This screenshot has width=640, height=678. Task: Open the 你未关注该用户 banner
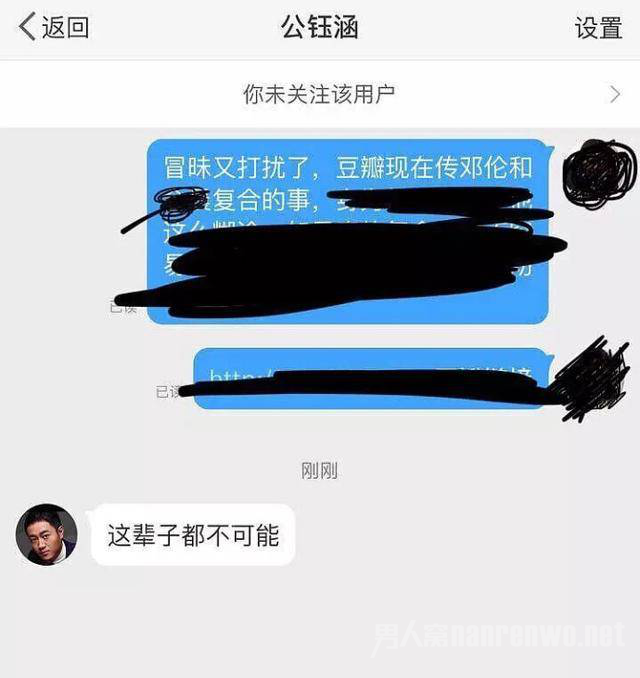(320, 94)
